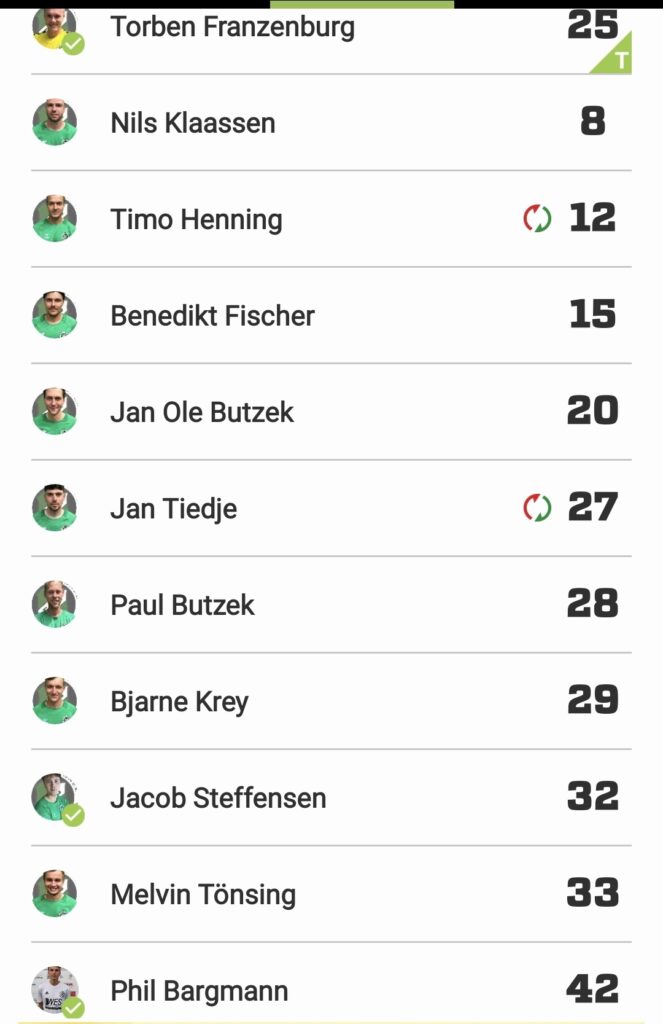The height and width of the screenshot is (1024, 663).
Task: View Timo Henning's player details
Action: click(196, 220)
